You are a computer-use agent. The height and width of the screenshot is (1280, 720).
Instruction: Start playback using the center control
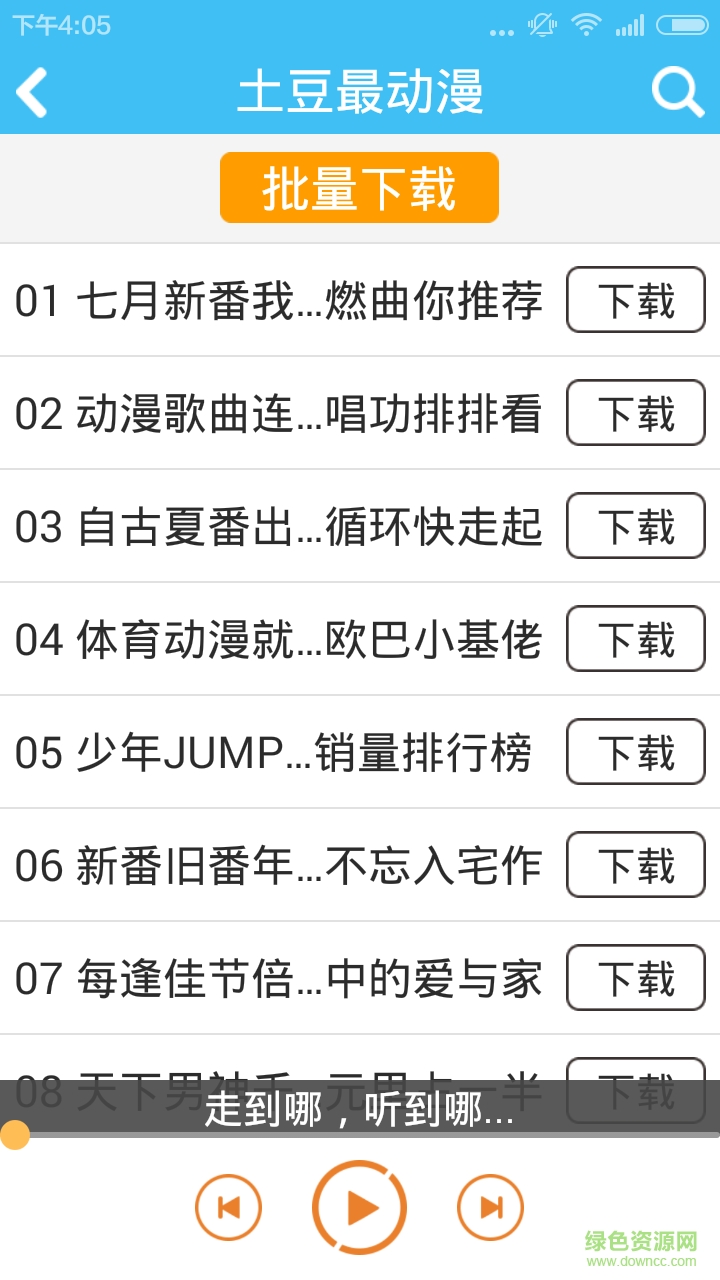[x=360, y=1206]
